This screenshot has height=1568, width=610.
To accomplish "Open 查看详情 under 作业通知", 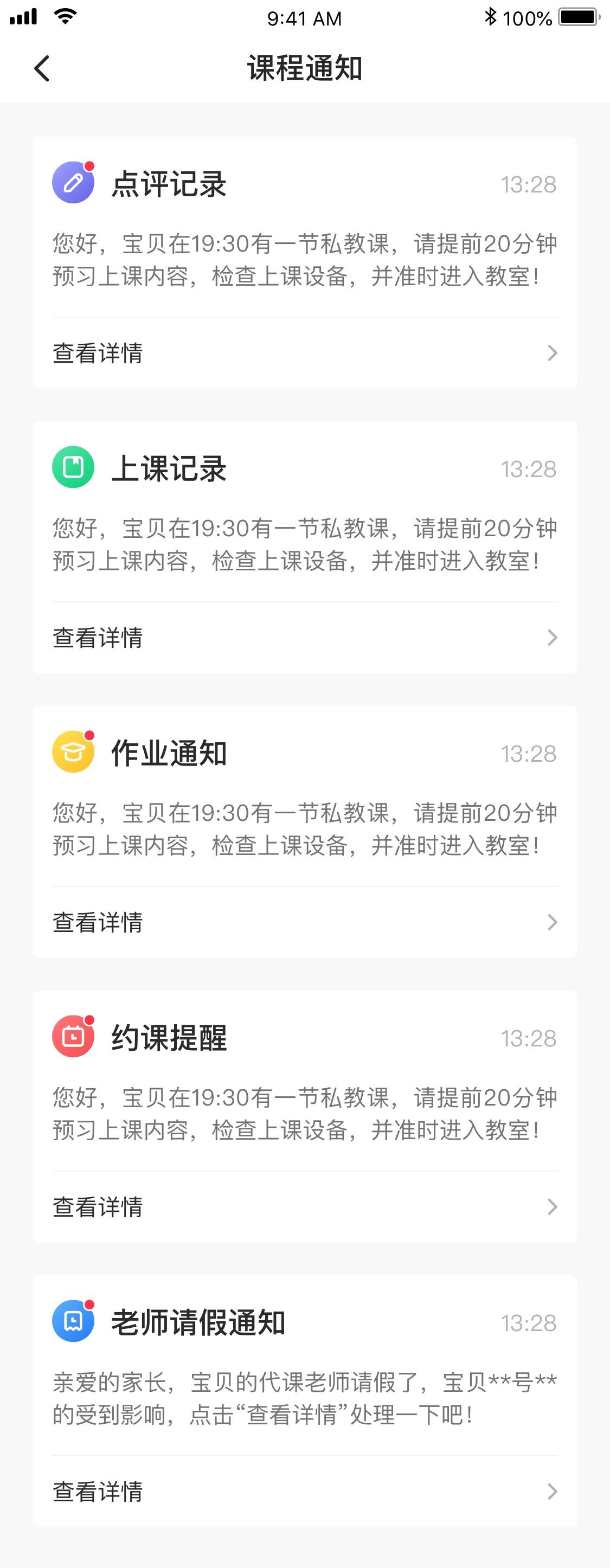I will [x=304, y=922].
